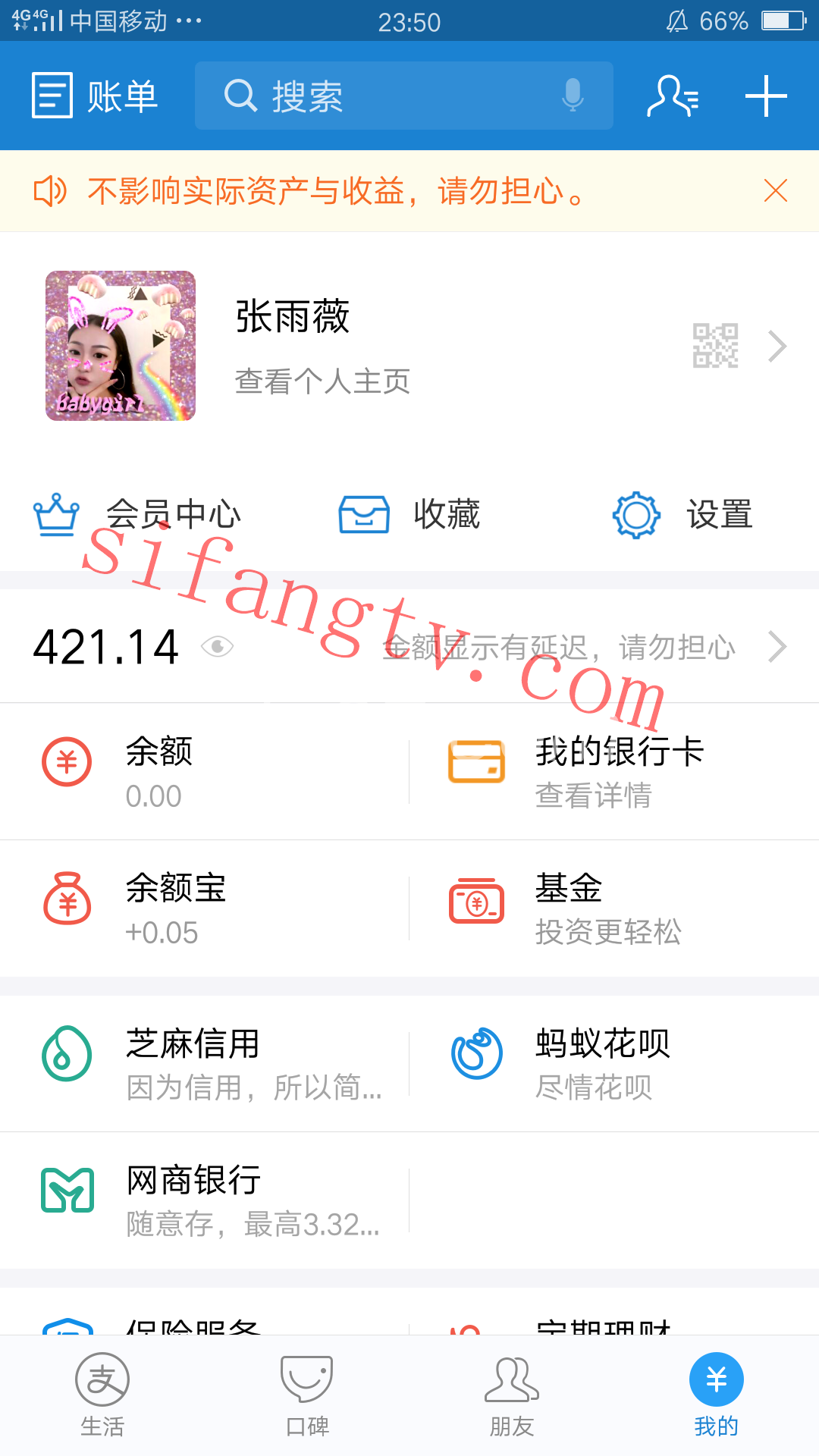Open 蚂蚁花呗
This screenshot has width=819, height=1456.
(x=614, y=1063)
